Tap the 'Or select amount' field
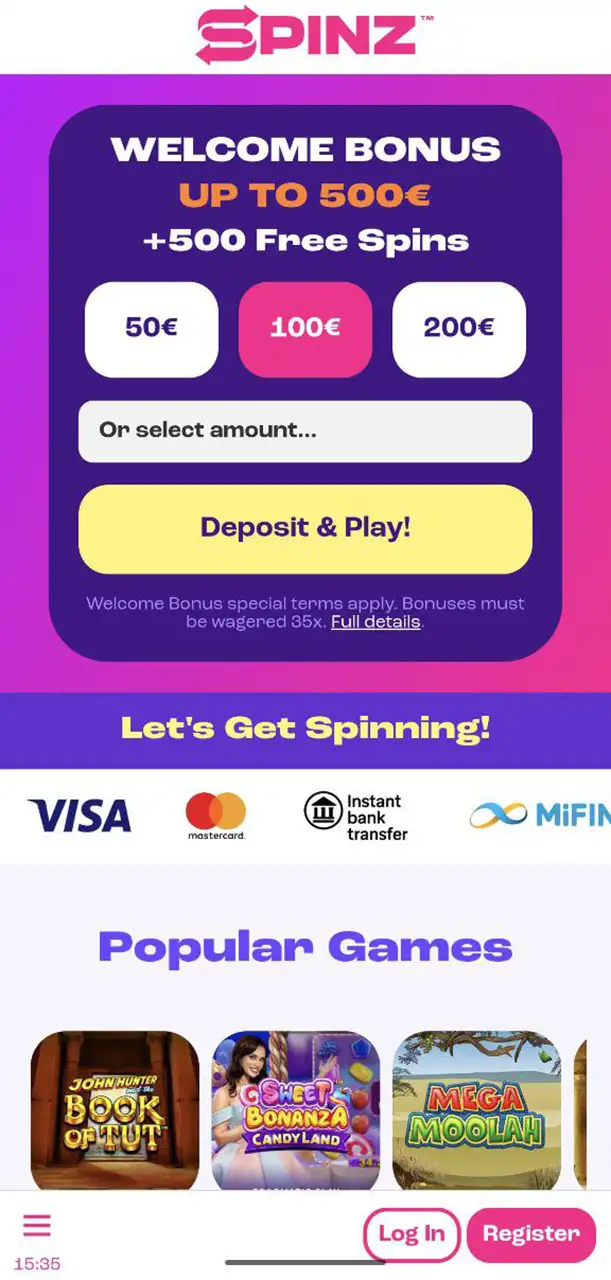Image resolution: width=611 pixels, height=1280 pixels. point(305,431)
